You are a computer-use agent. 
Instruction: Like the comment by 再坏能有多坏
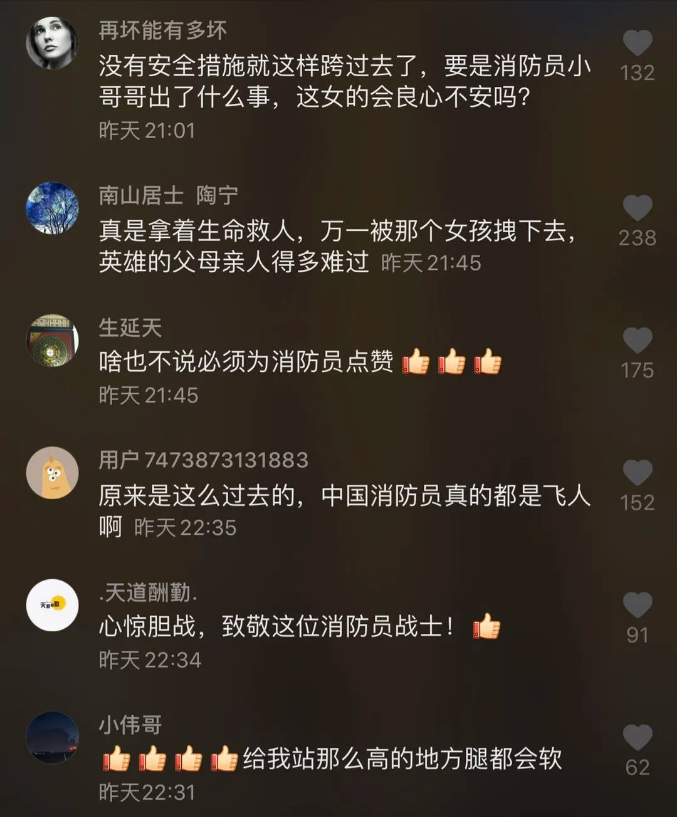click(x=637, y=43)
